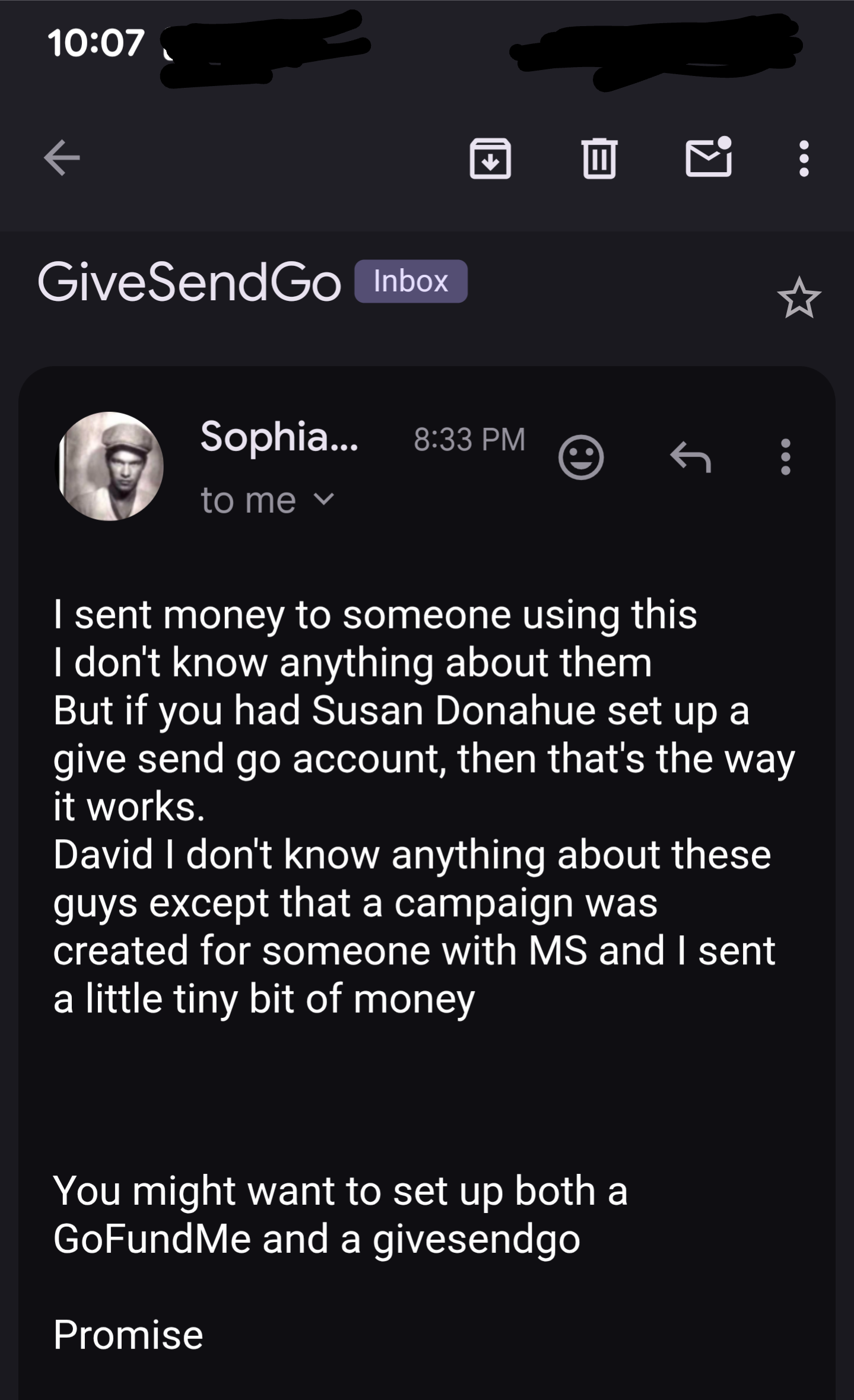Open the top overflow menu
Viewport: 854px width, 1400px height.
[804, 158]
